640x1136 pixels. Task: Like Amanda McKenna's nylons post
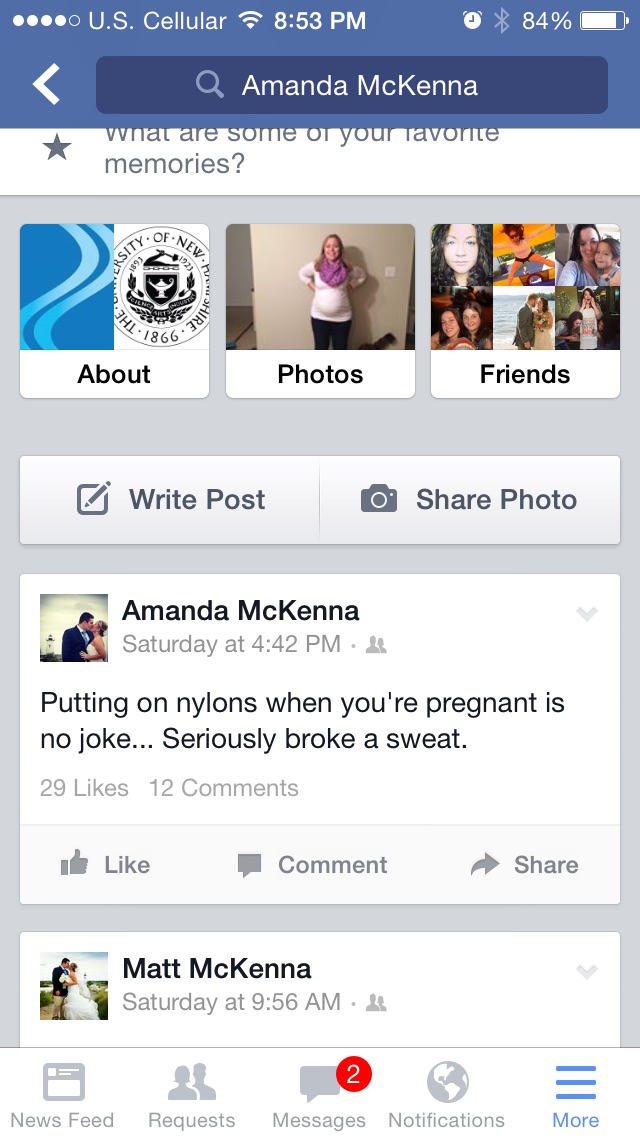point(106,865)
